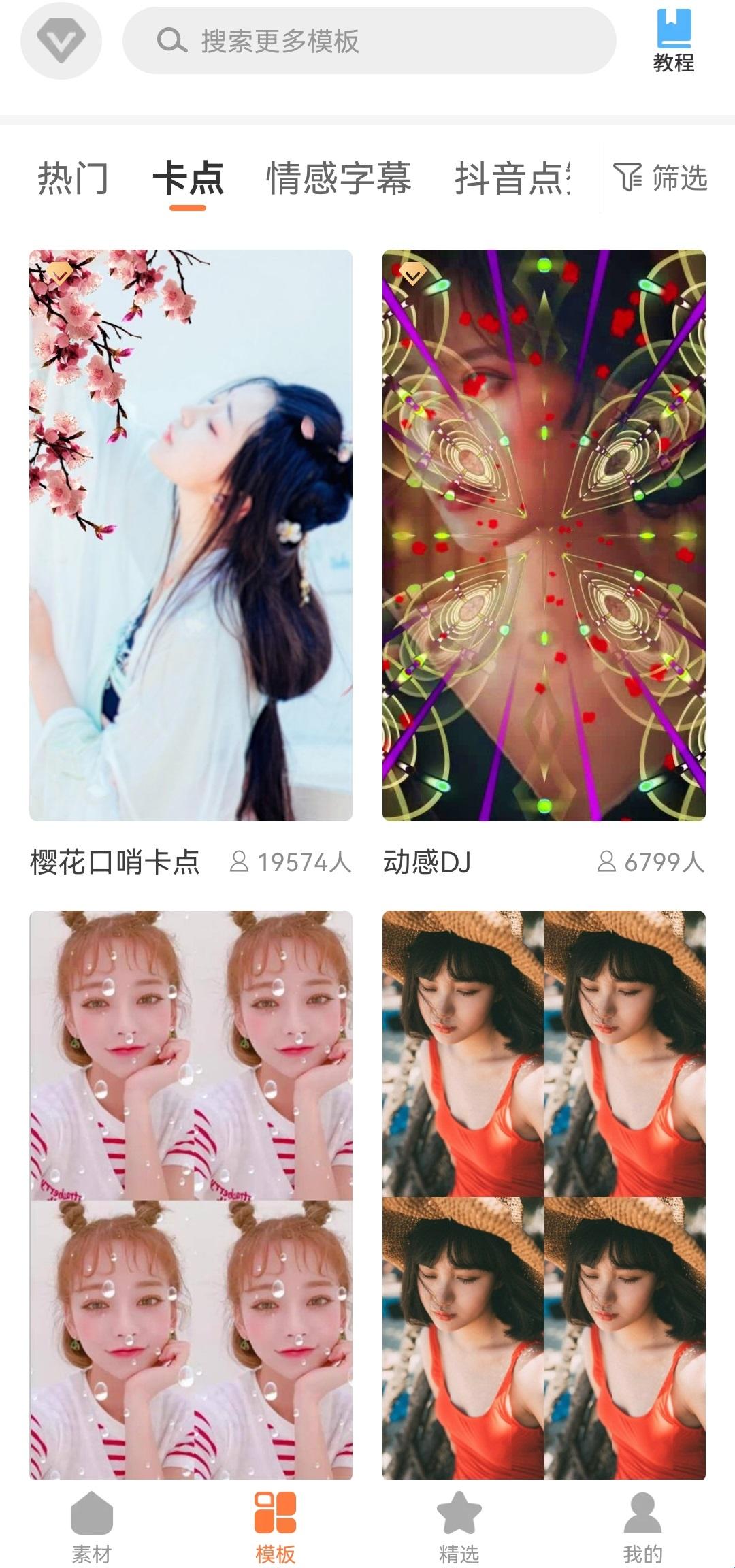This screenshot has height=1568, width=735.
Task: Open the 教程 tutorial button
Action: 673,41
